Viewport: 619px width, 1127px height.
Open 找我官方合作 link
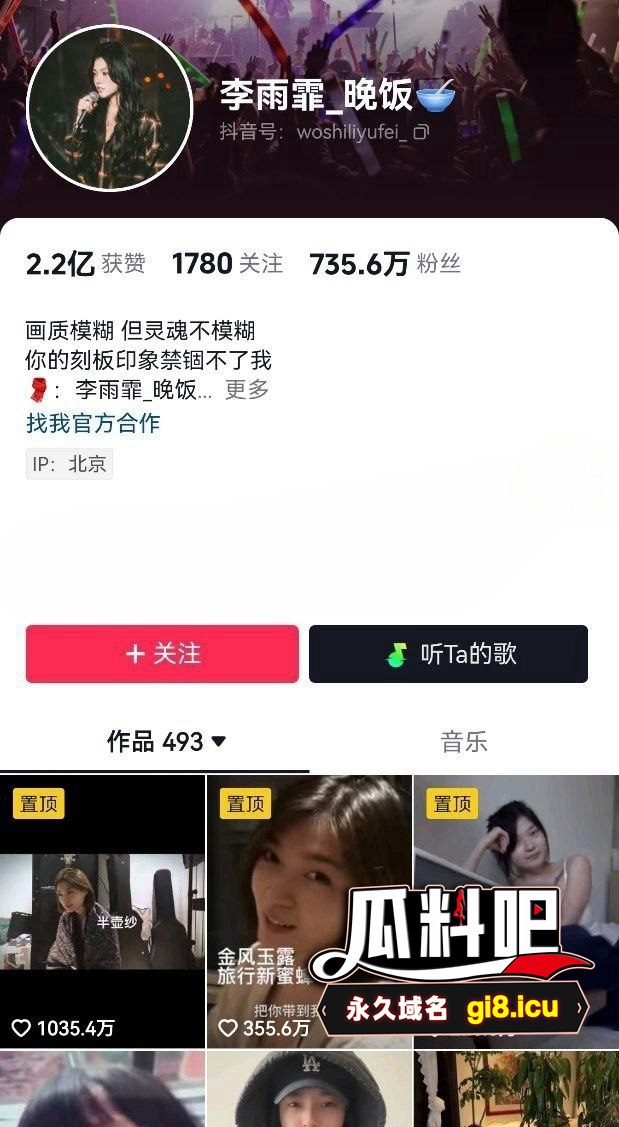coord(93,423)
